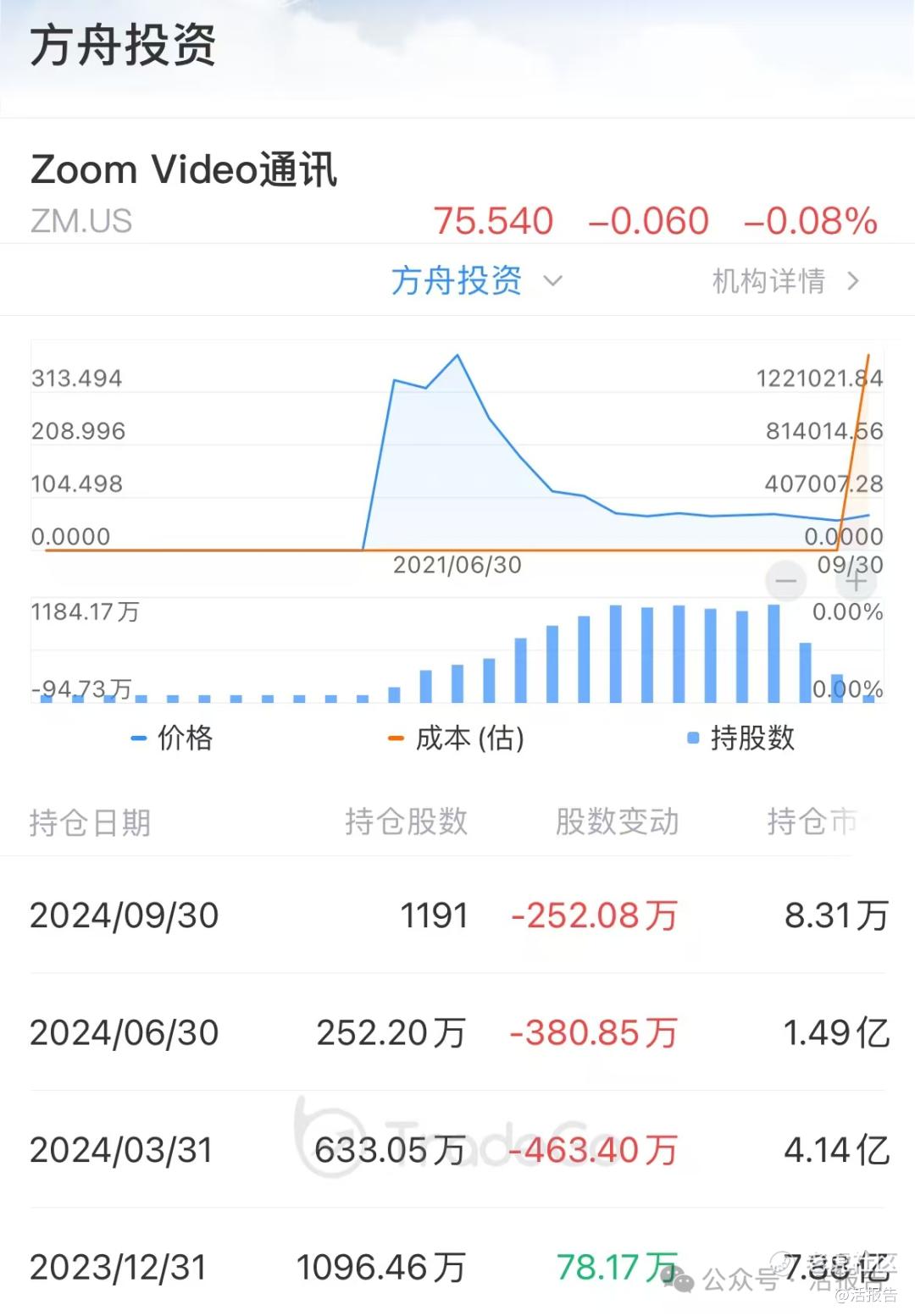Expand the 方舟投资 institution dropdown
The width and height of the screenshot is (915, 1316).
click(x=476, y=281)
